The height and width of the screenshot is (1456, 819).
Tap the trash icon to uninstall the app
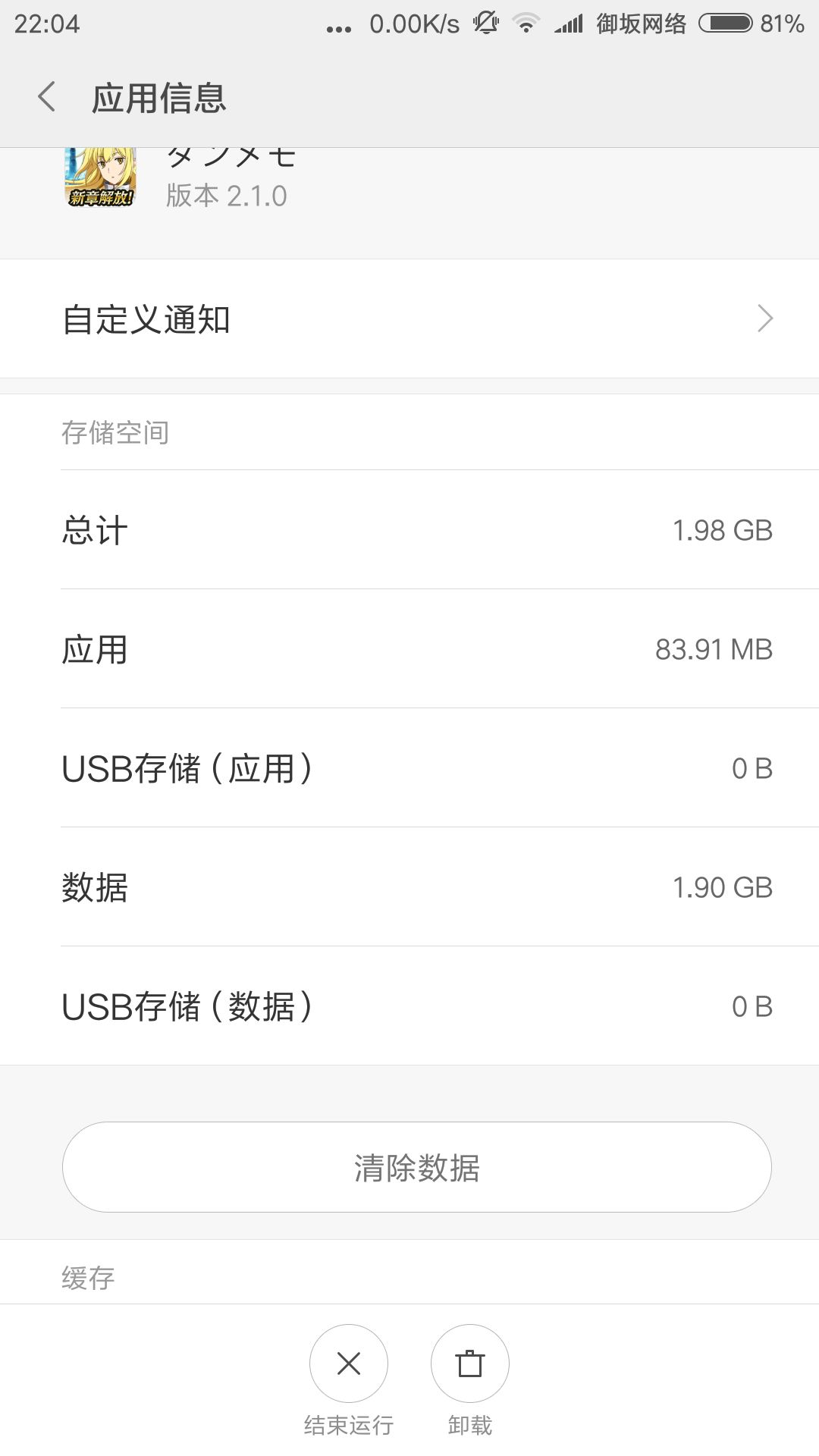click(469, 1363)
